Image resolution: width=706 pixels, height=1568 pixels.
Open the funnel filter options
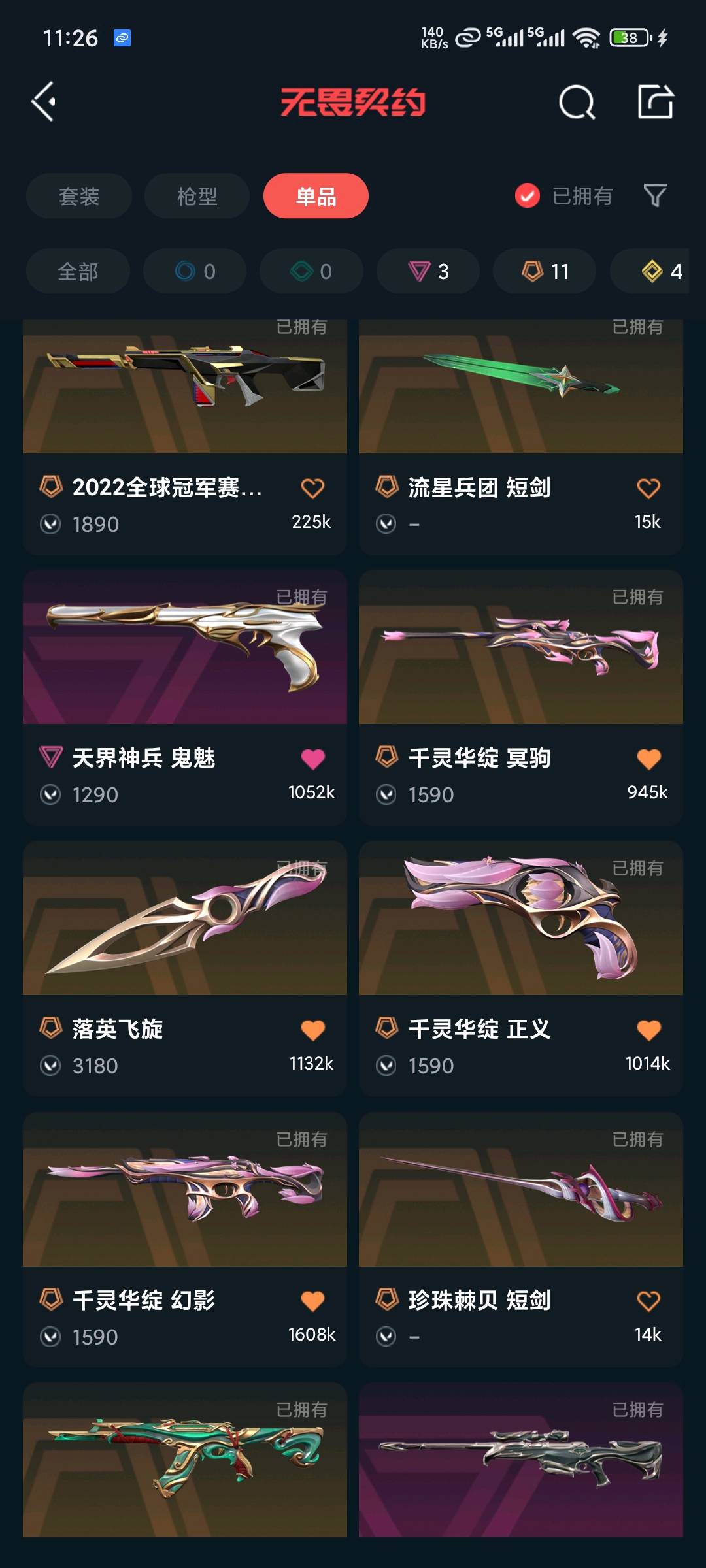(654, 195)
